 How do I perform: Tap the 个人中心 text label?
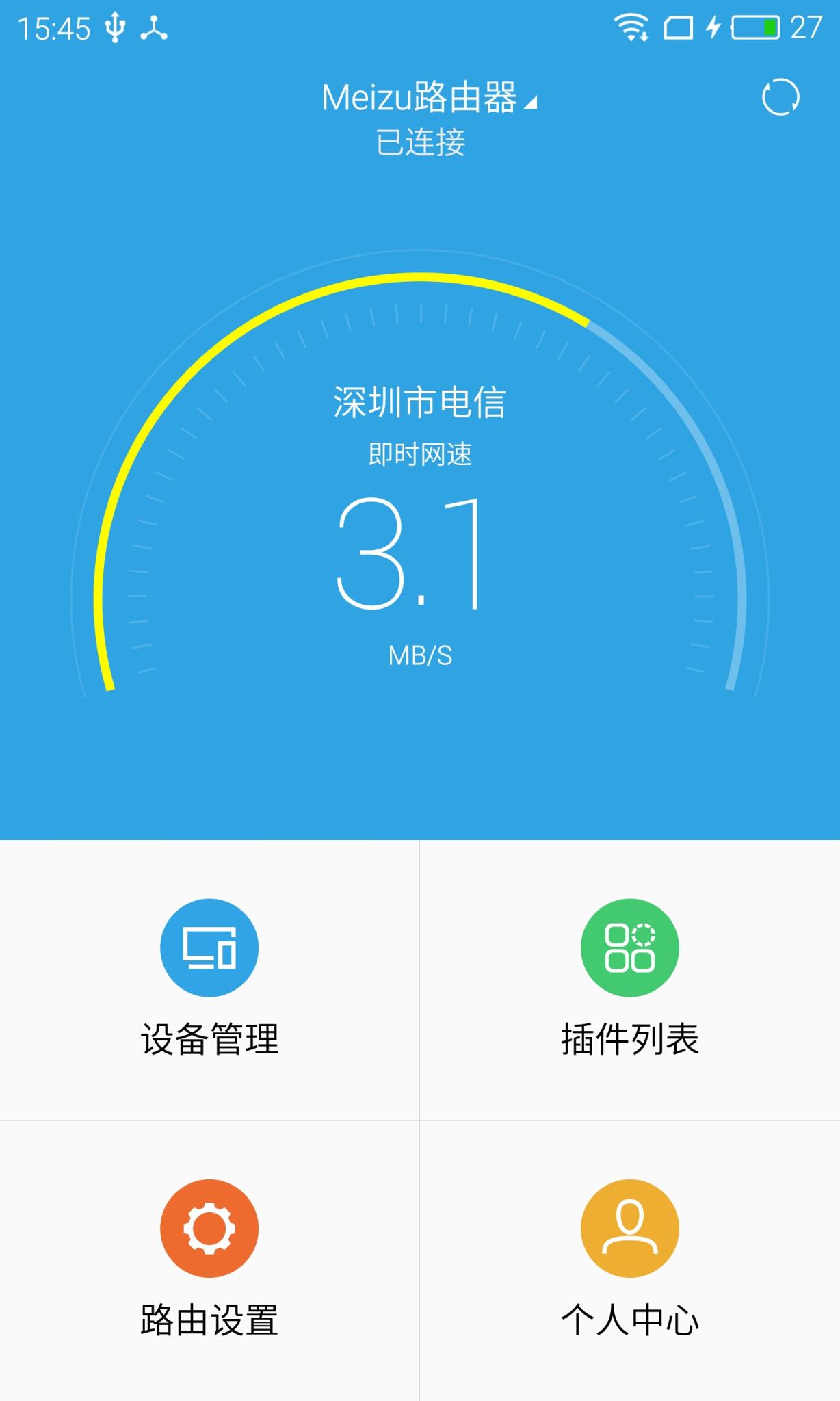point(629,1320)
